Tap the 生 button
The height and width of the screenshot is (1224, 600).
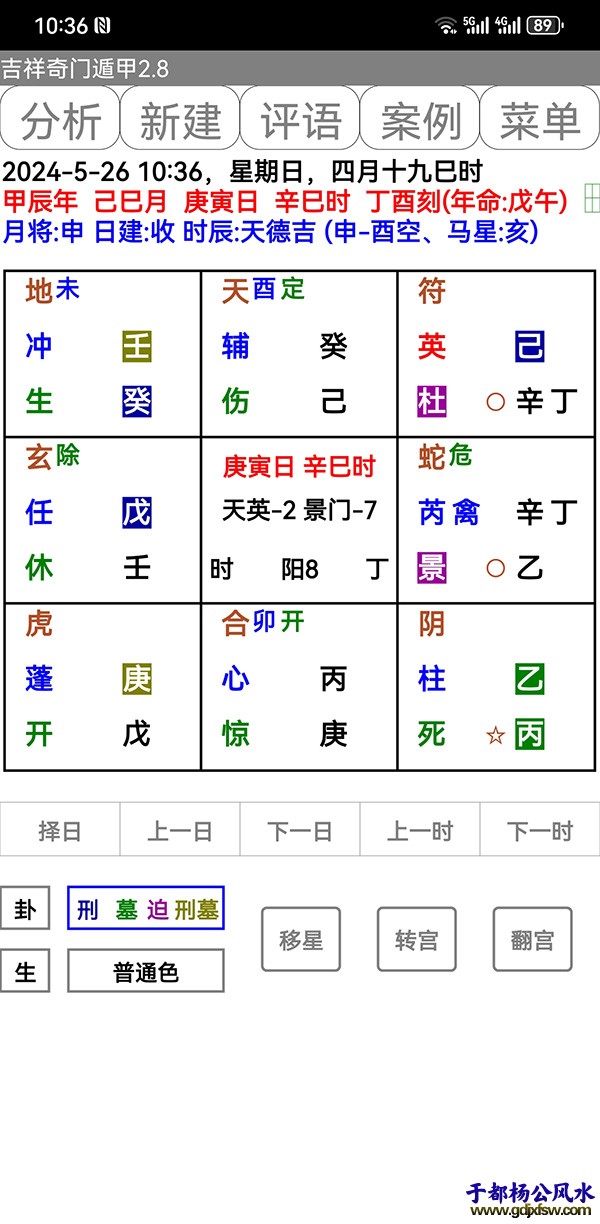tap(25, 971)
